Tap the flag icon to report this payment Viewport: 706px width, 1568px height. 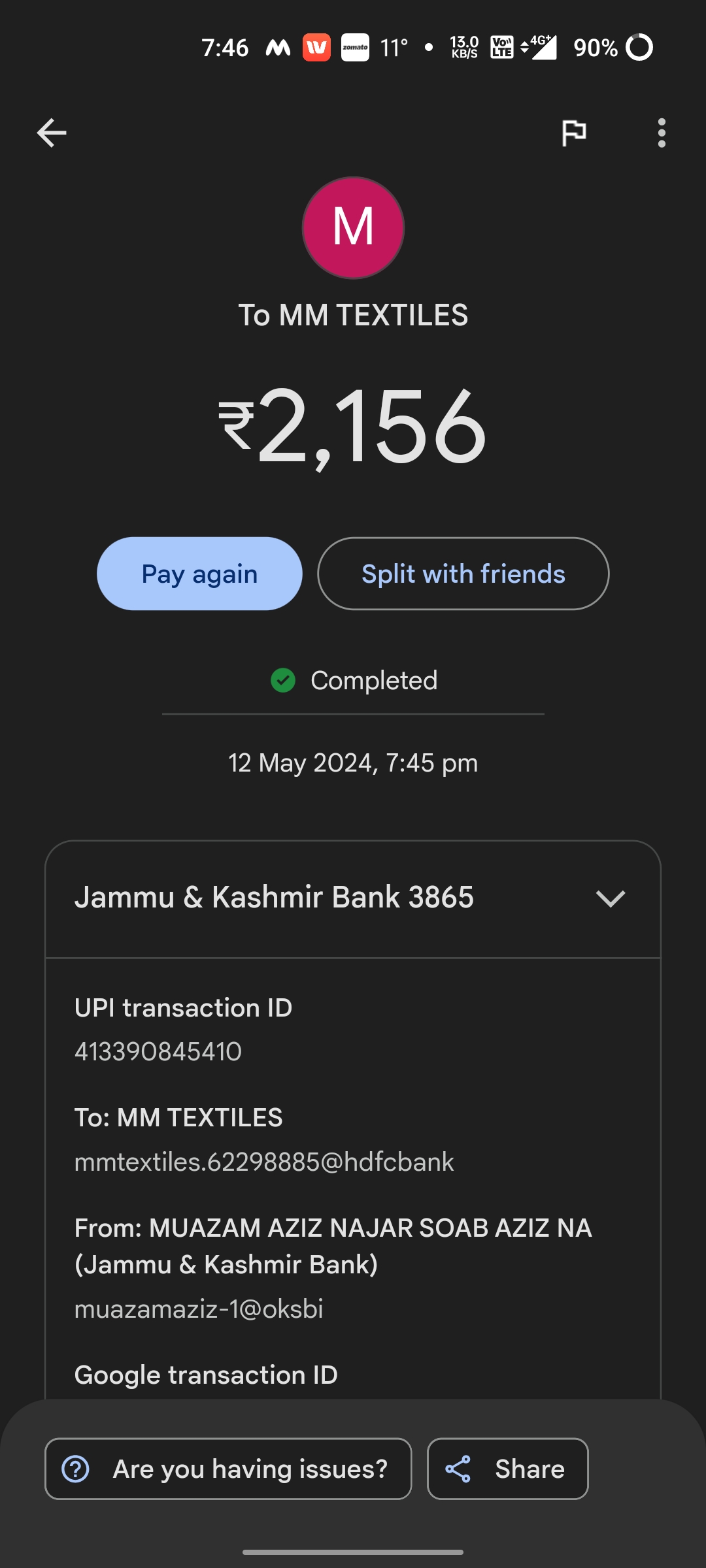(x=574, y=133)
